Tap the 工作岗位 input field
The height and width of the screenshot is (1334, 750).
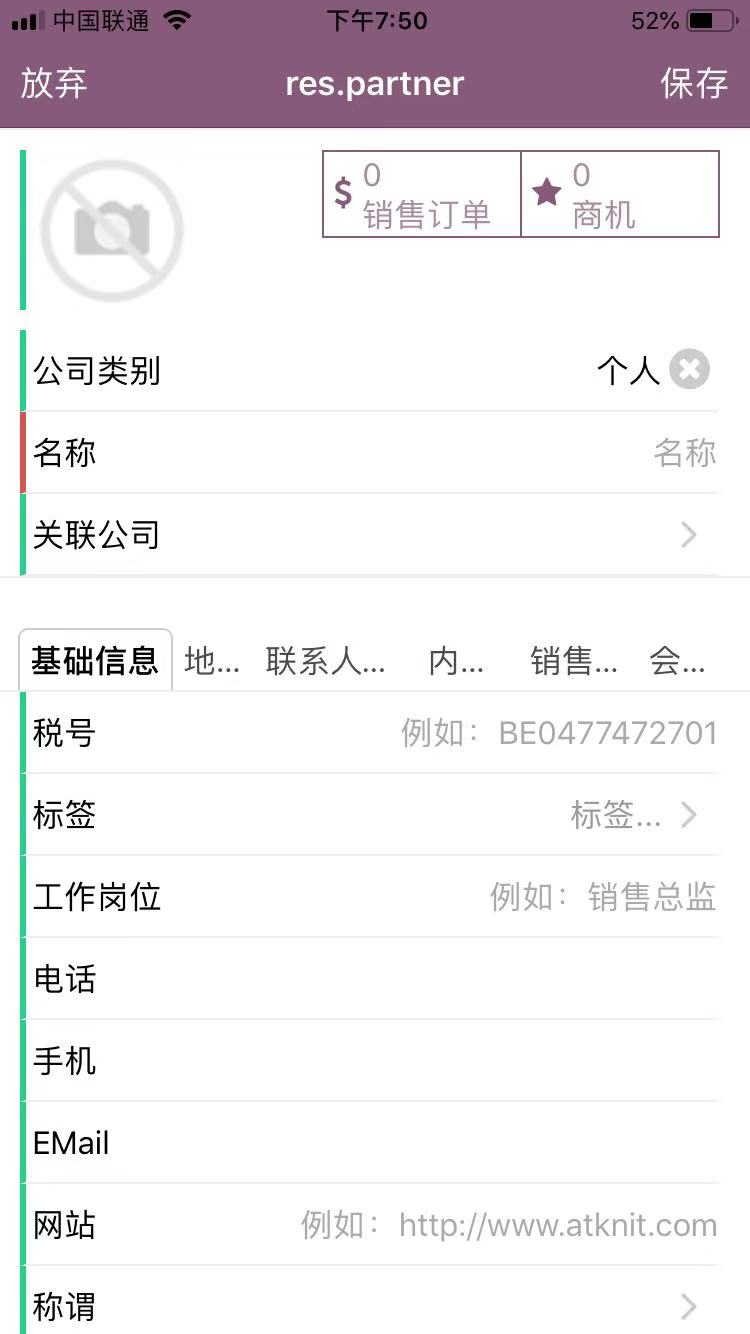point(500,897)
